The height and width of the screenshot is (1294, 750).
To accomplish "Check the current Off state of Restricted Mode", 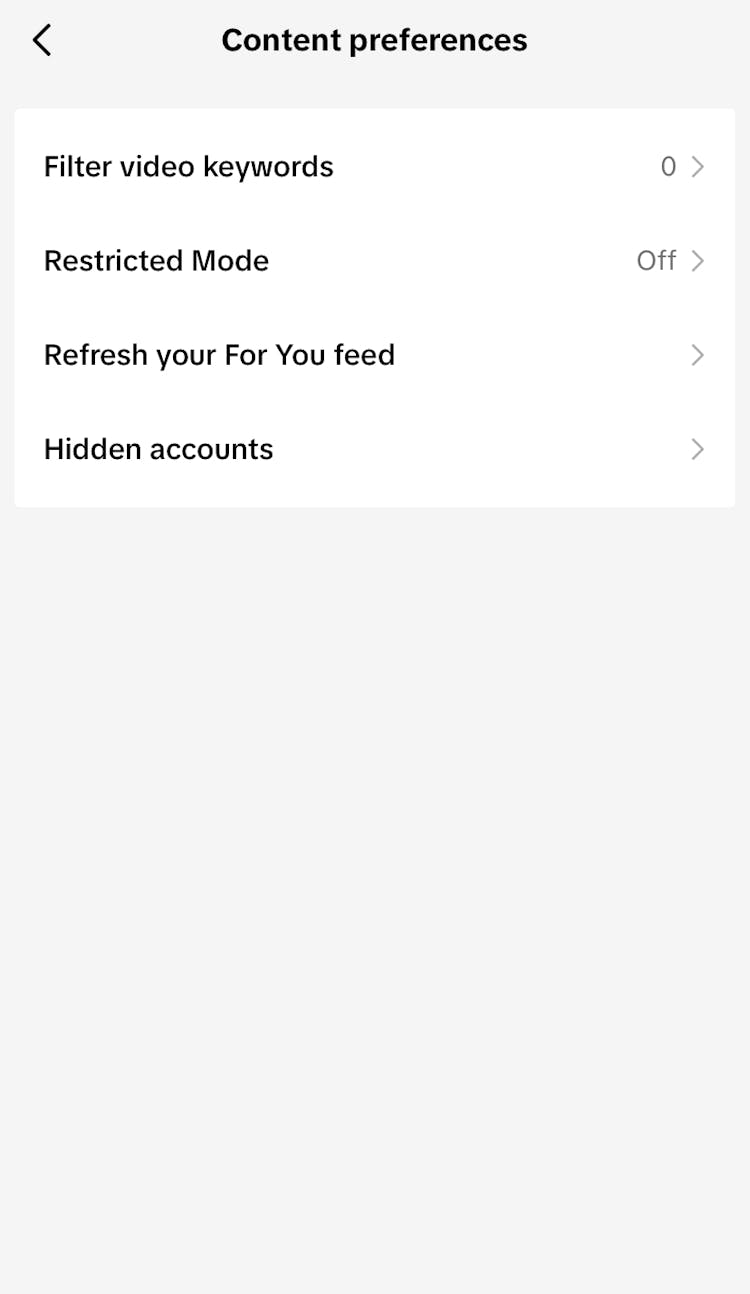I will pos(656,260).
